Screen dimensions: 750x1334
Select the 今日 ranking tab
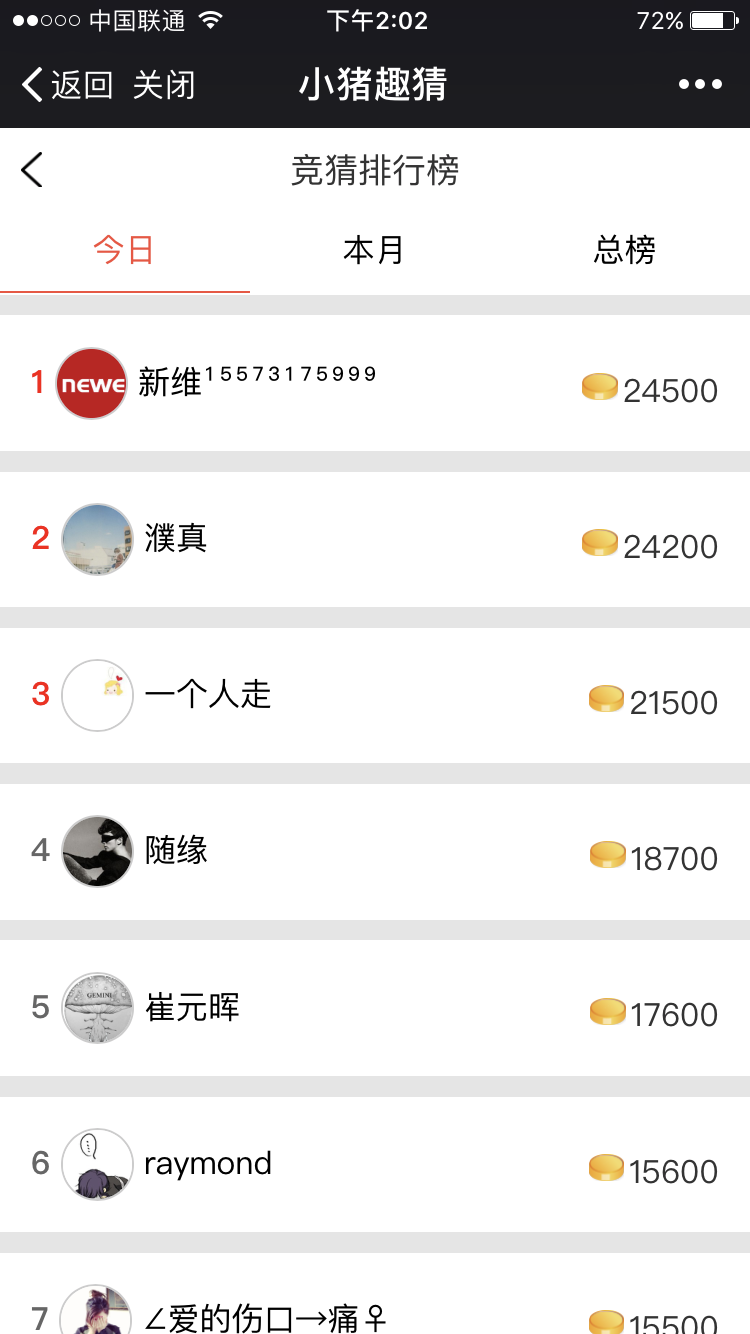124,250
